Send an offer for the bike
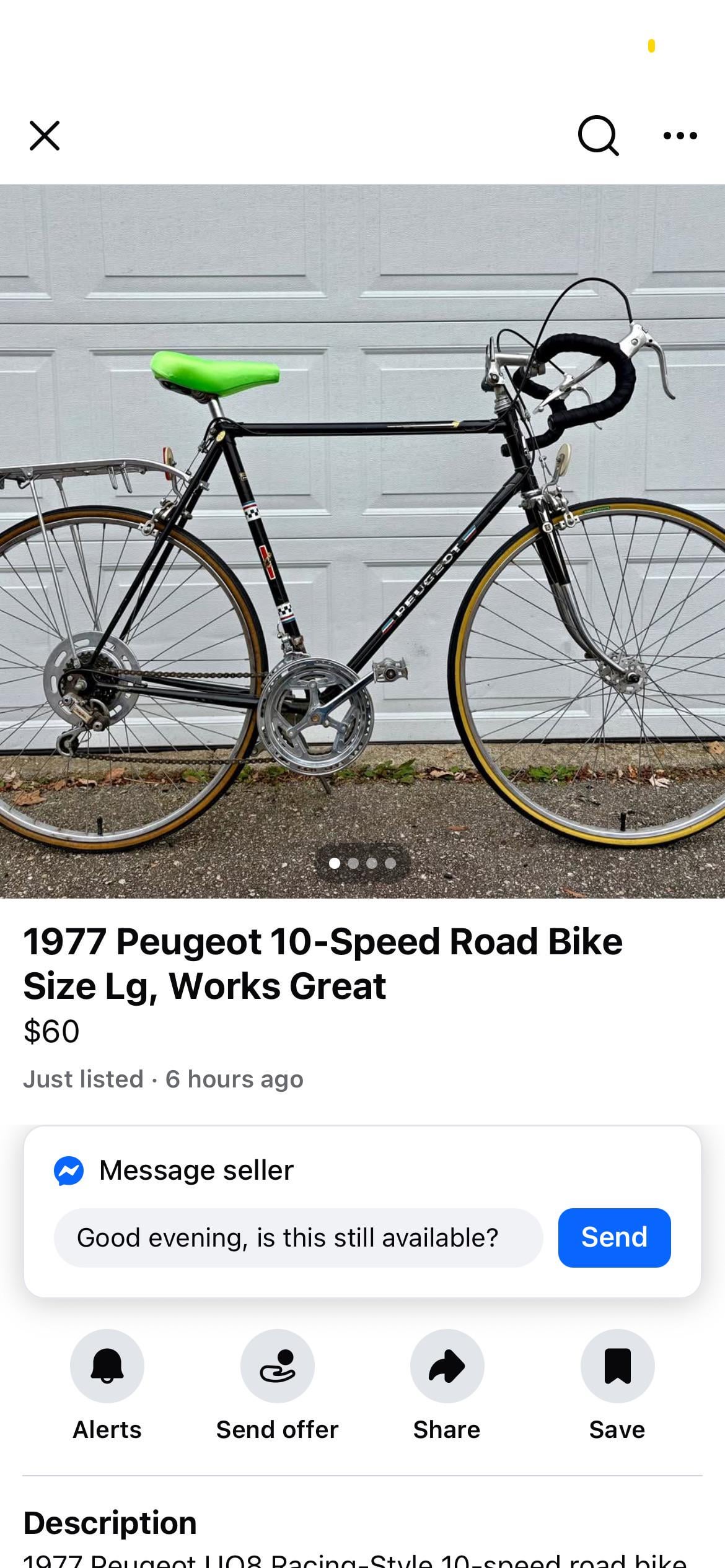Viewport: 725px width, 1568px height. click(277, 1366)
